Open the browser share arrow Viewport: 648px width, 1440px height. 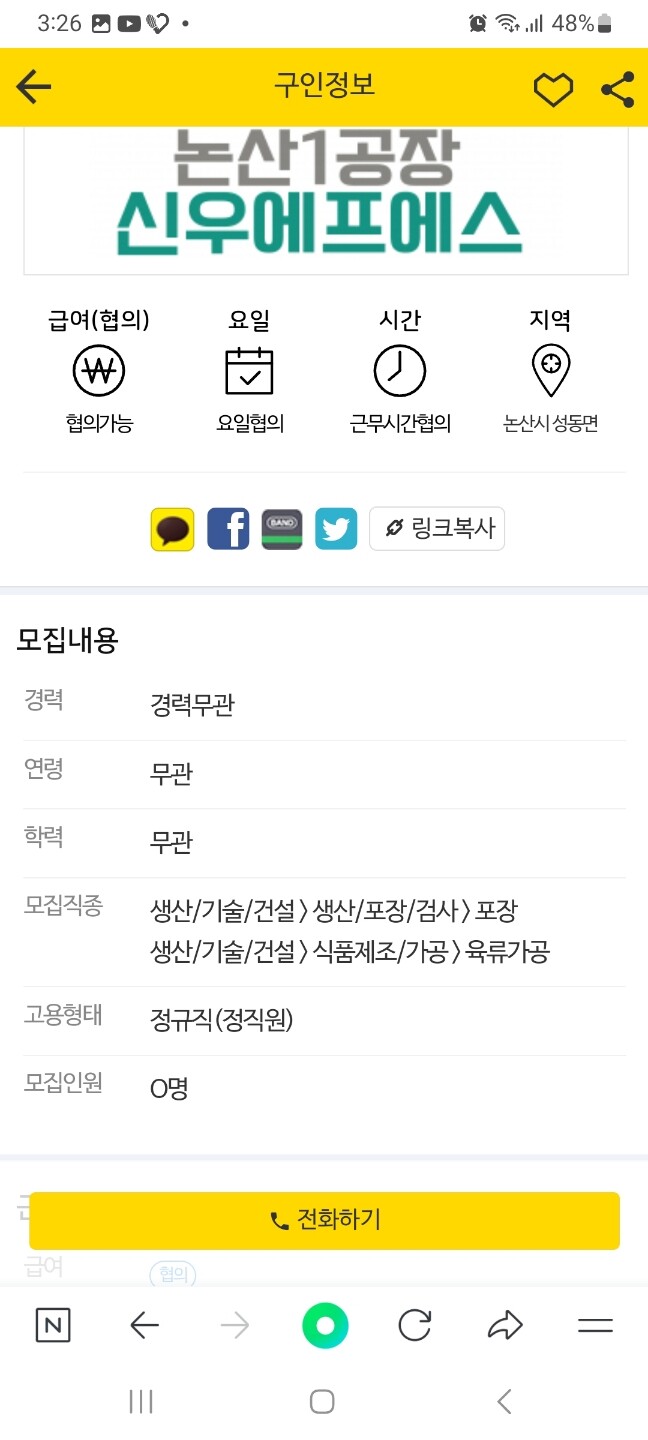pyautogui.click(x=505, y=1326)
